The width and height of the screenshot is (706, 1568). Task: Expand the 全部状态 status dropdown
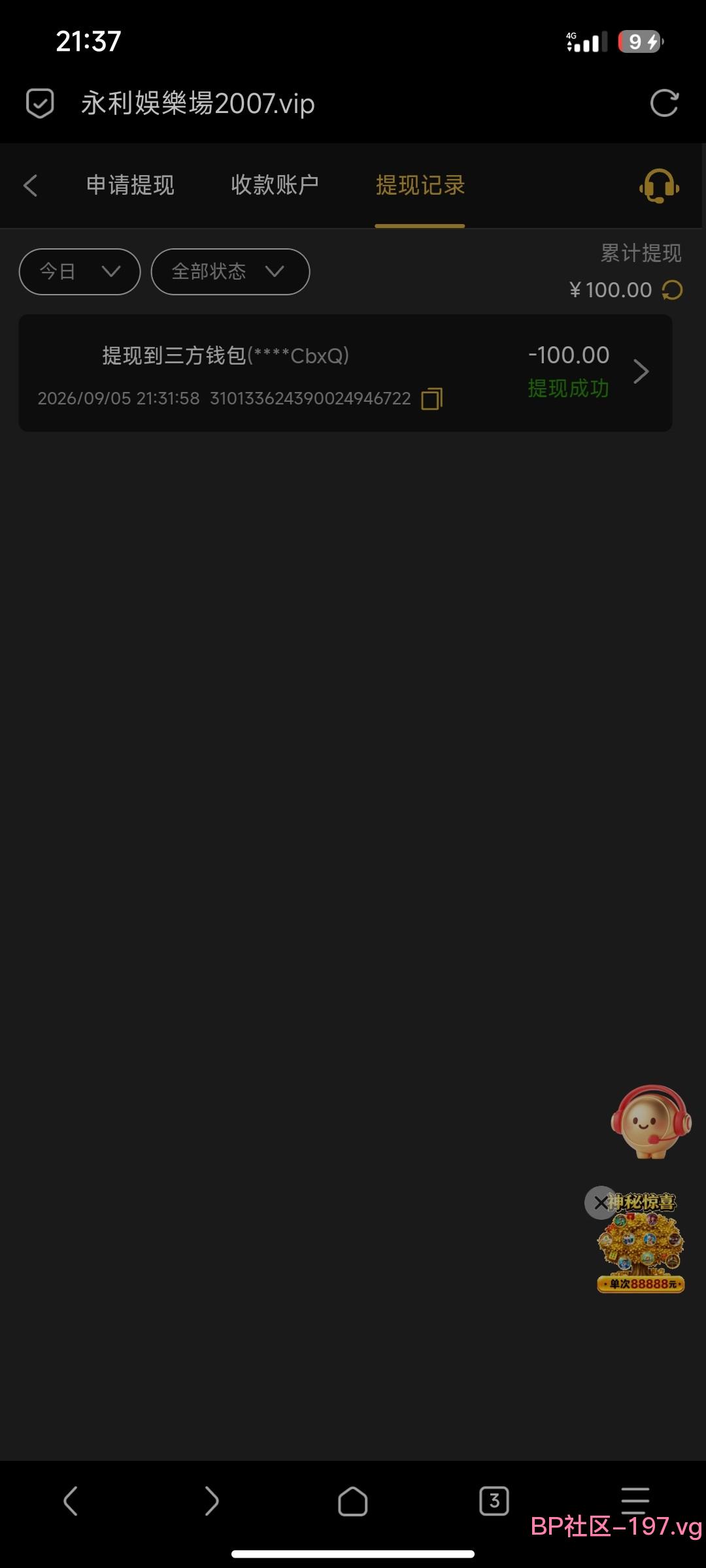tap(230, 271)
